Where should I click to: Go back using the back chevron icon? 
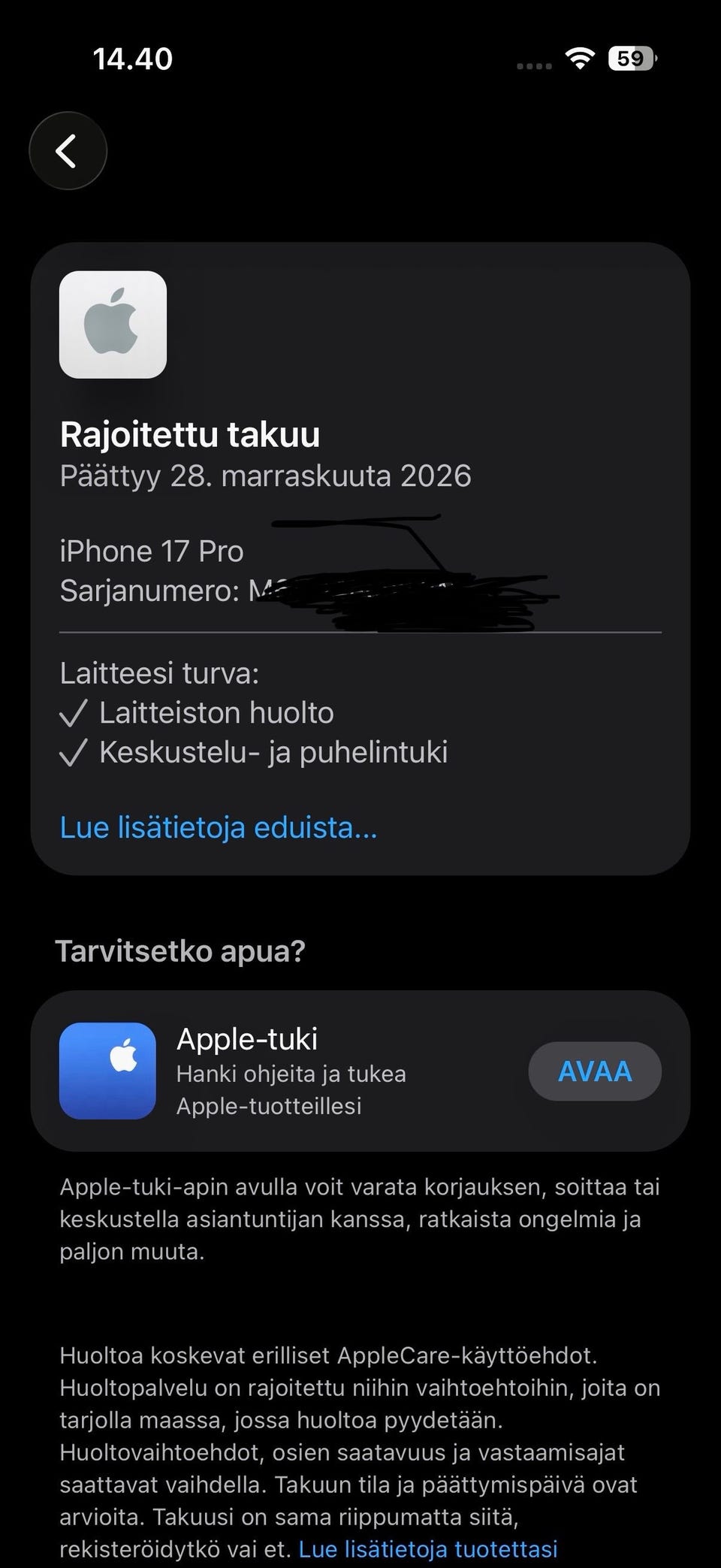pos(68,150)
